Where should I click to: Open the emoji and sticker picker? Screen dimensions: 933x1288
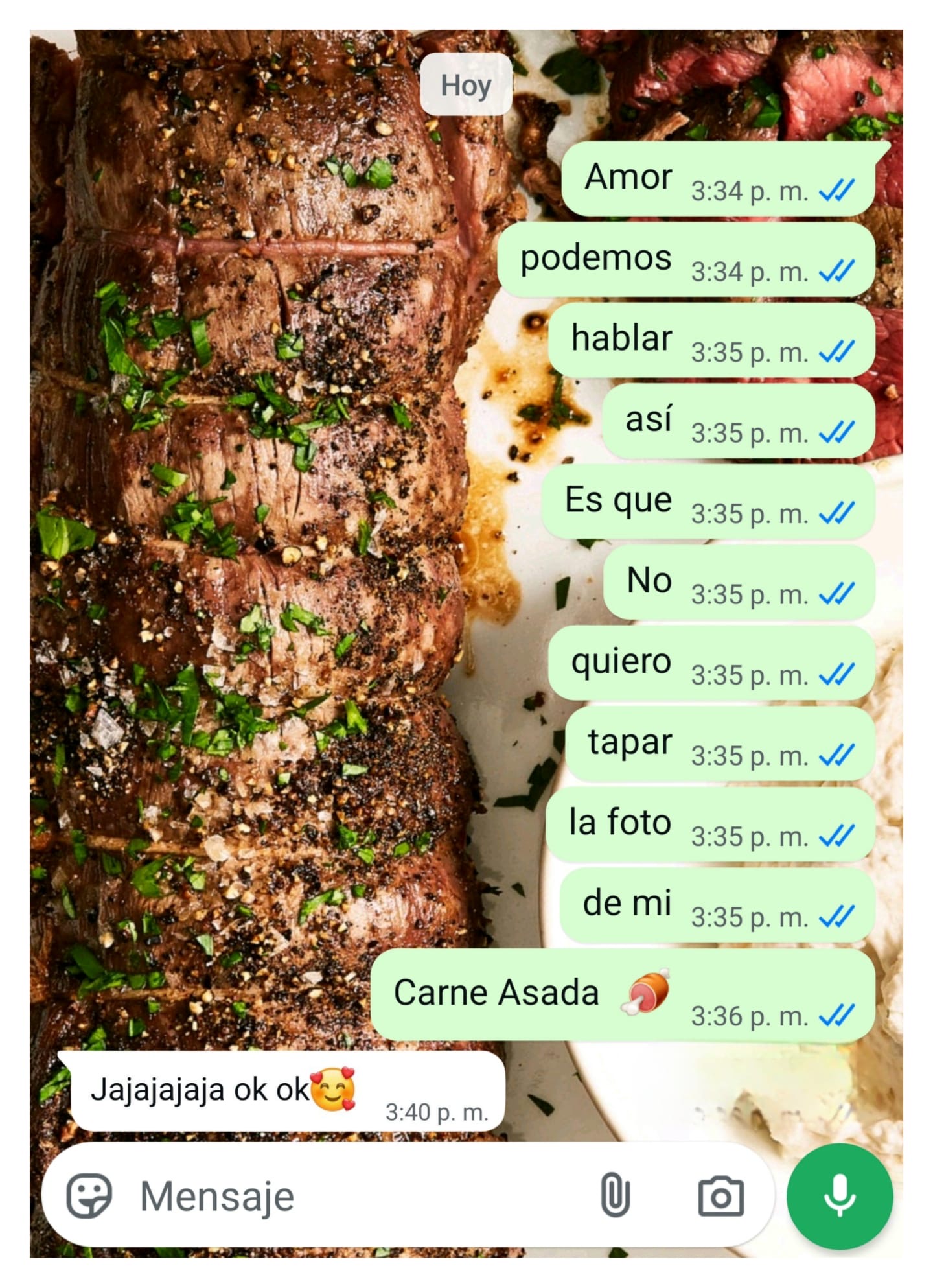pos(89,1196)
